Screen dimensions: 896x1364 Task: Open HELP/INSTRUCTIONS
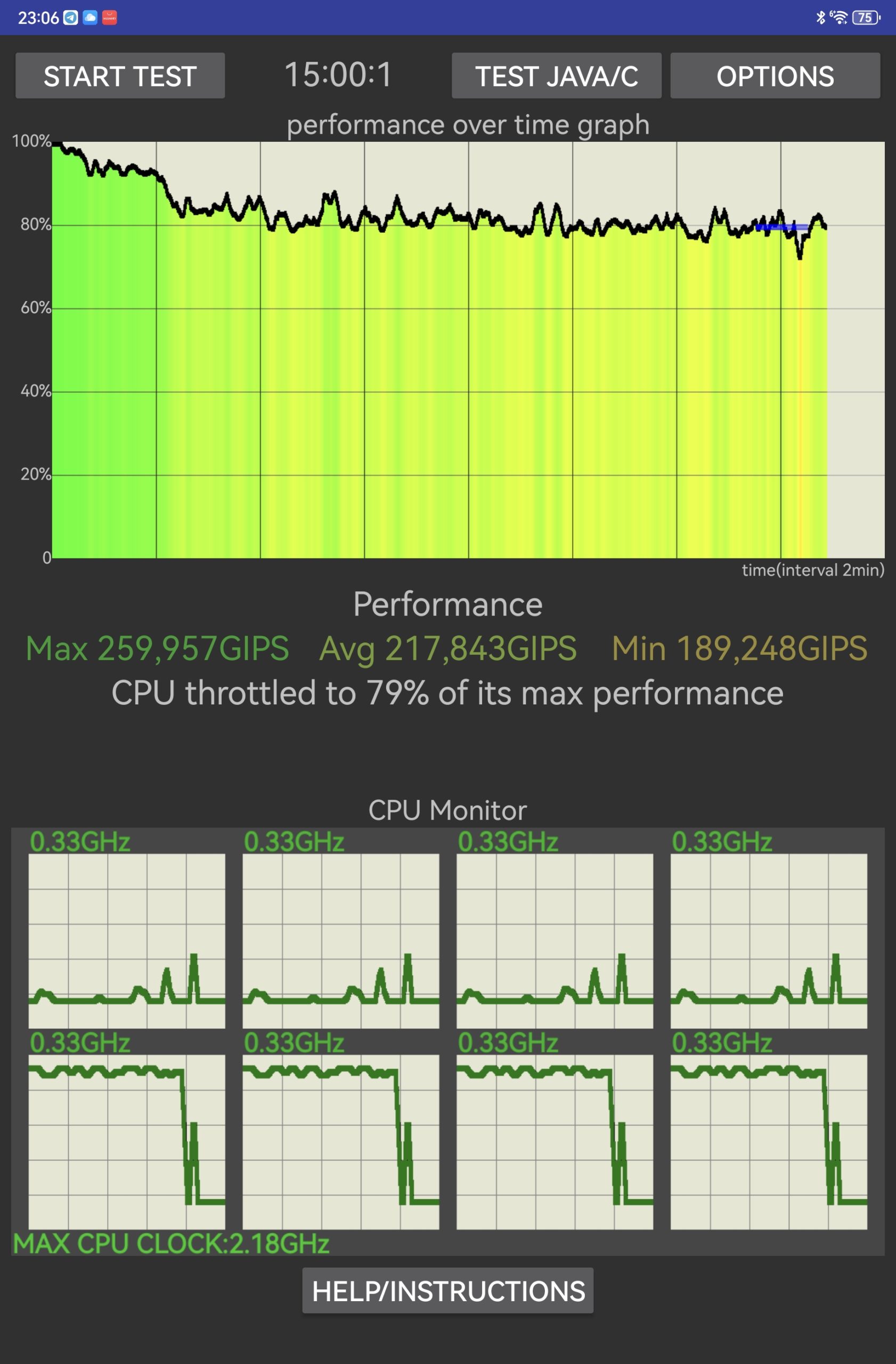pos(447,1290)
